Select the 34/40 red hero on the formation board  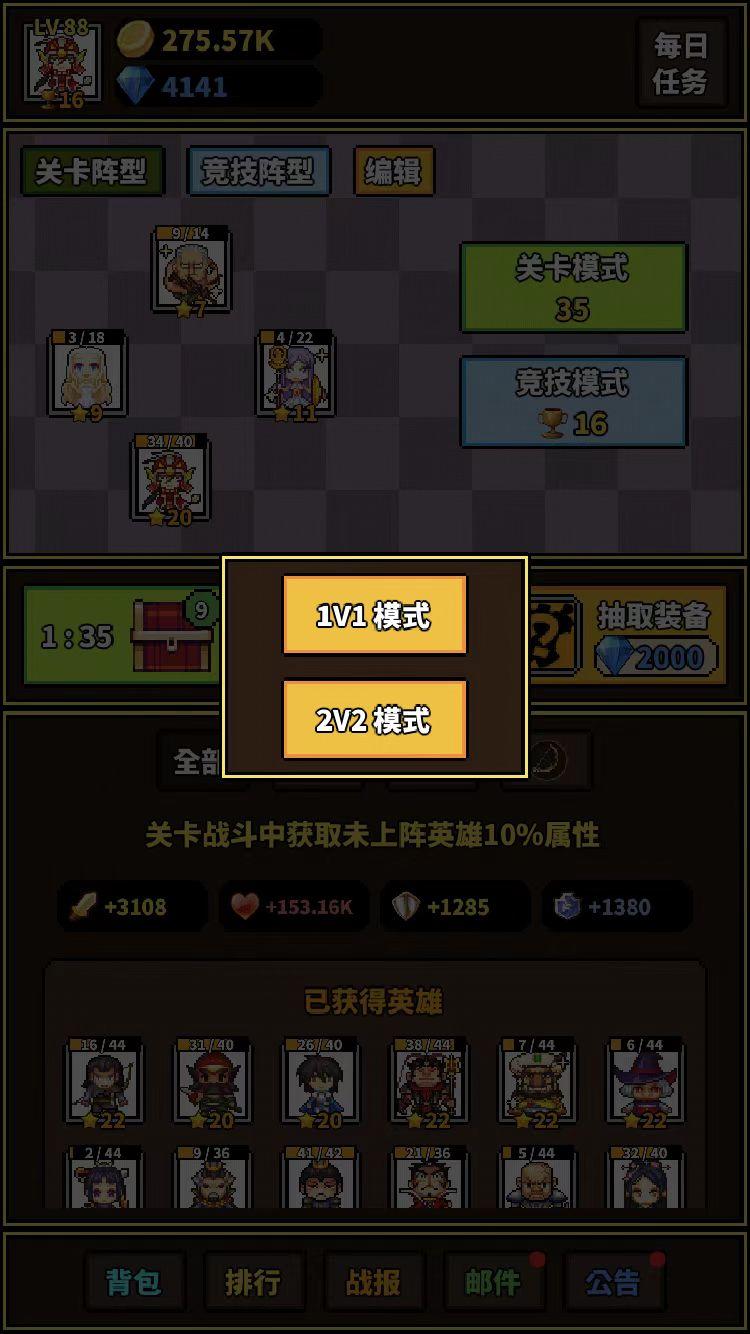coord(170,481)
